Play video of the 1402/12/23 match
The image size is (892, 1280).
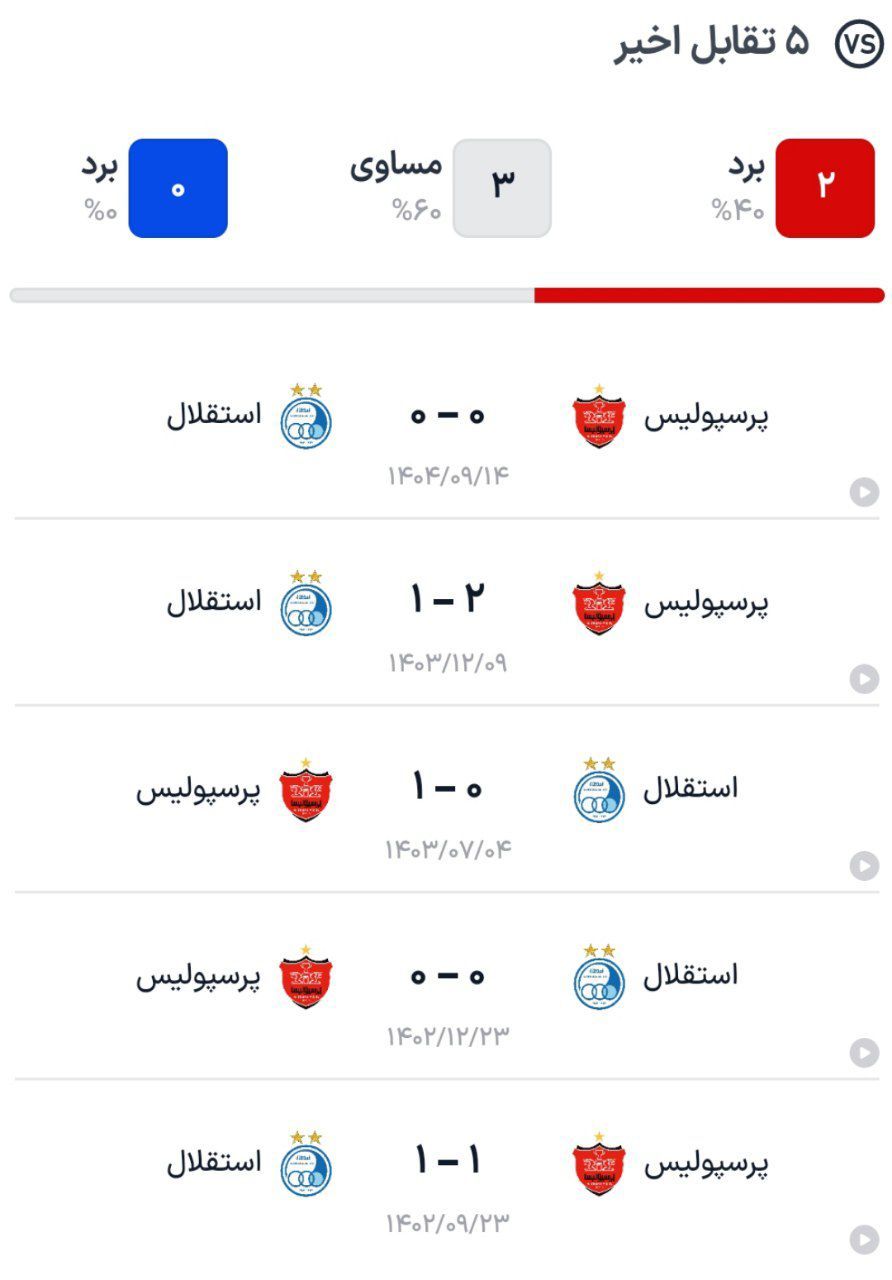pos(864,1053)
